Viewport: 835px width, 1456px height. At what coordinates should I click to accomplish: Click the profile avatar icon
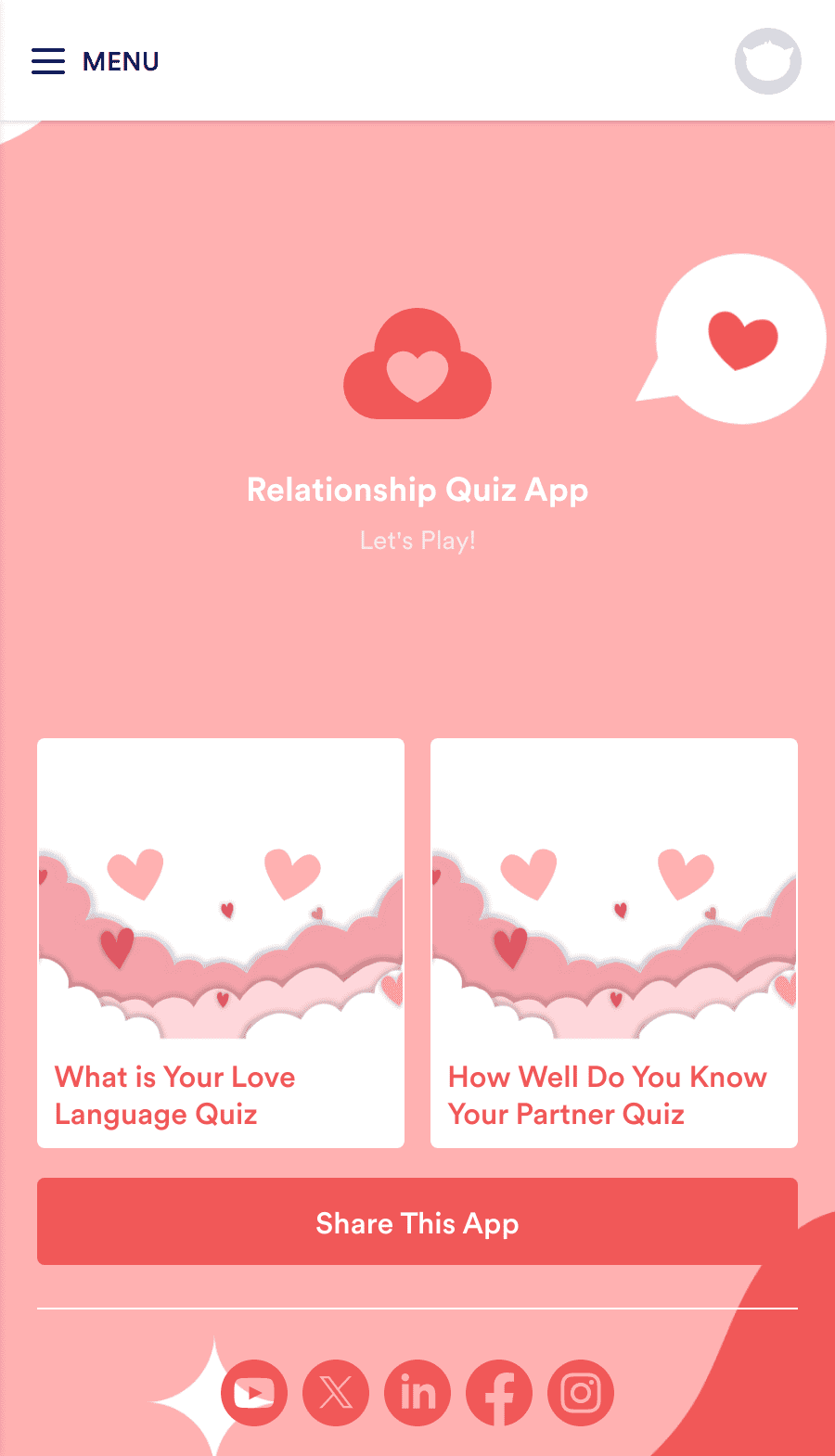pyautogui.click(x=767, y=60)
